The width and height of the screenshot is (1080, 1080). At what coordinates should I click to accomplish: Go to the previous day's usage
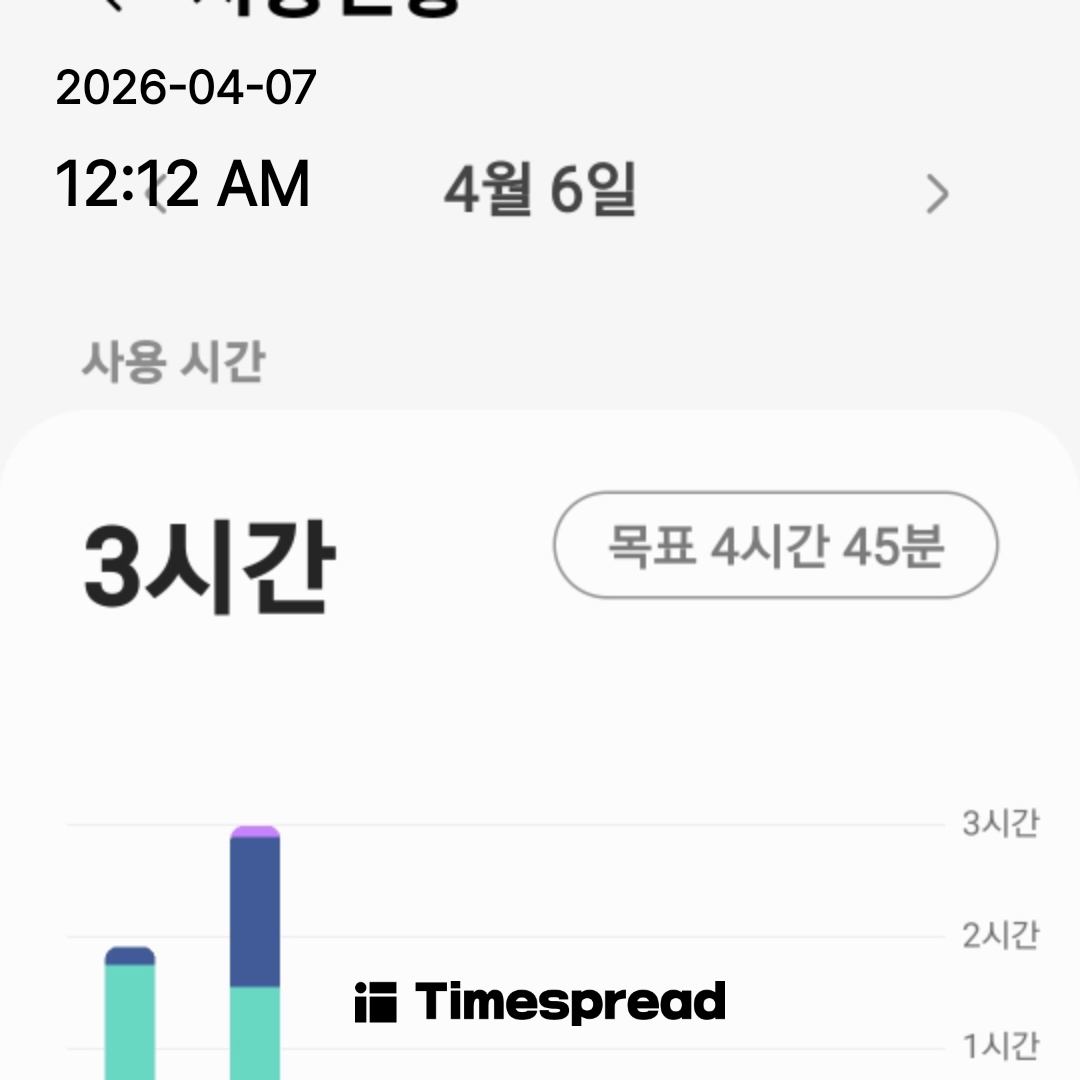pyautogui.click(x=154, y=192)
